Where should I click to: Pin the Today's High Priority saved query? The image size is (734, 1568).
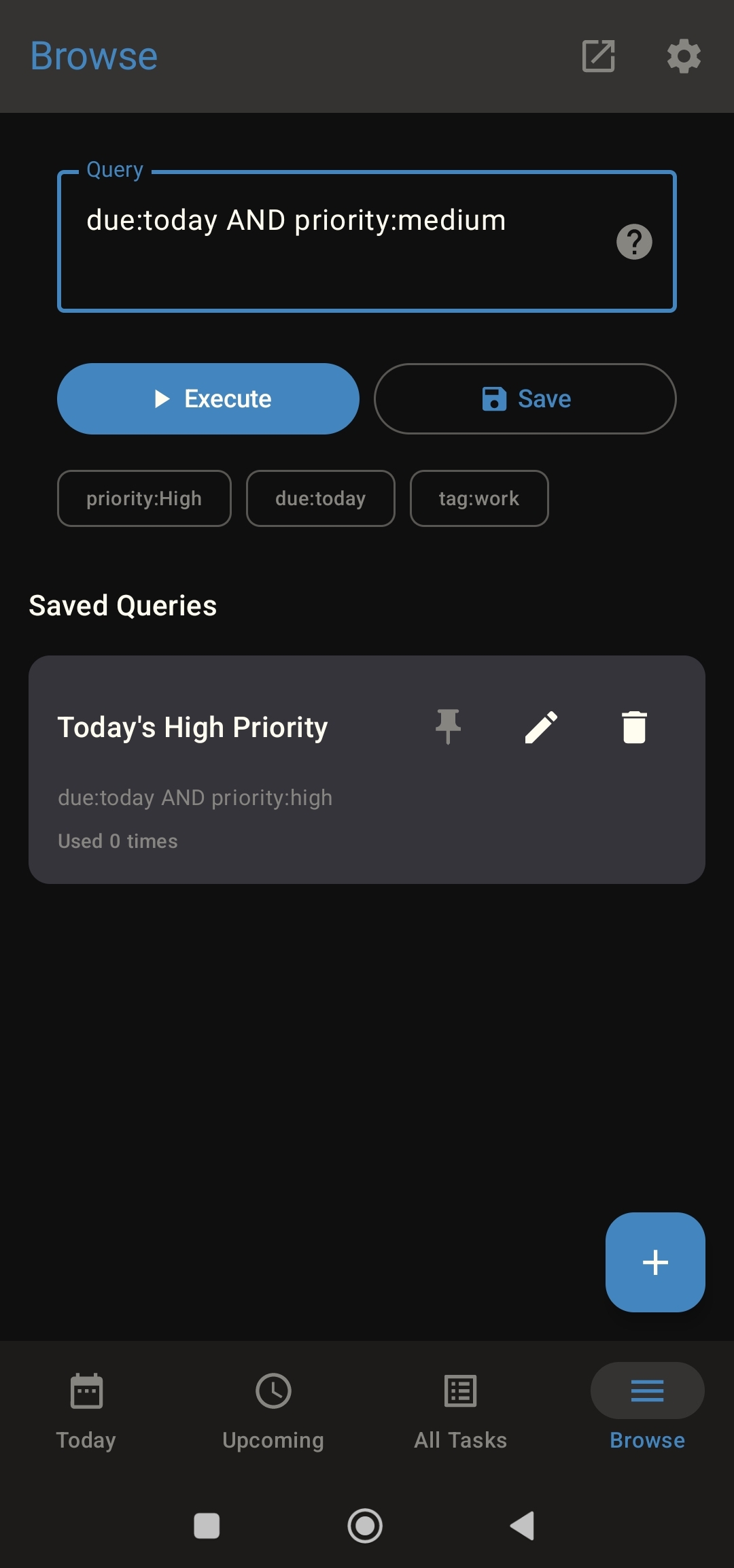point(448,726)
